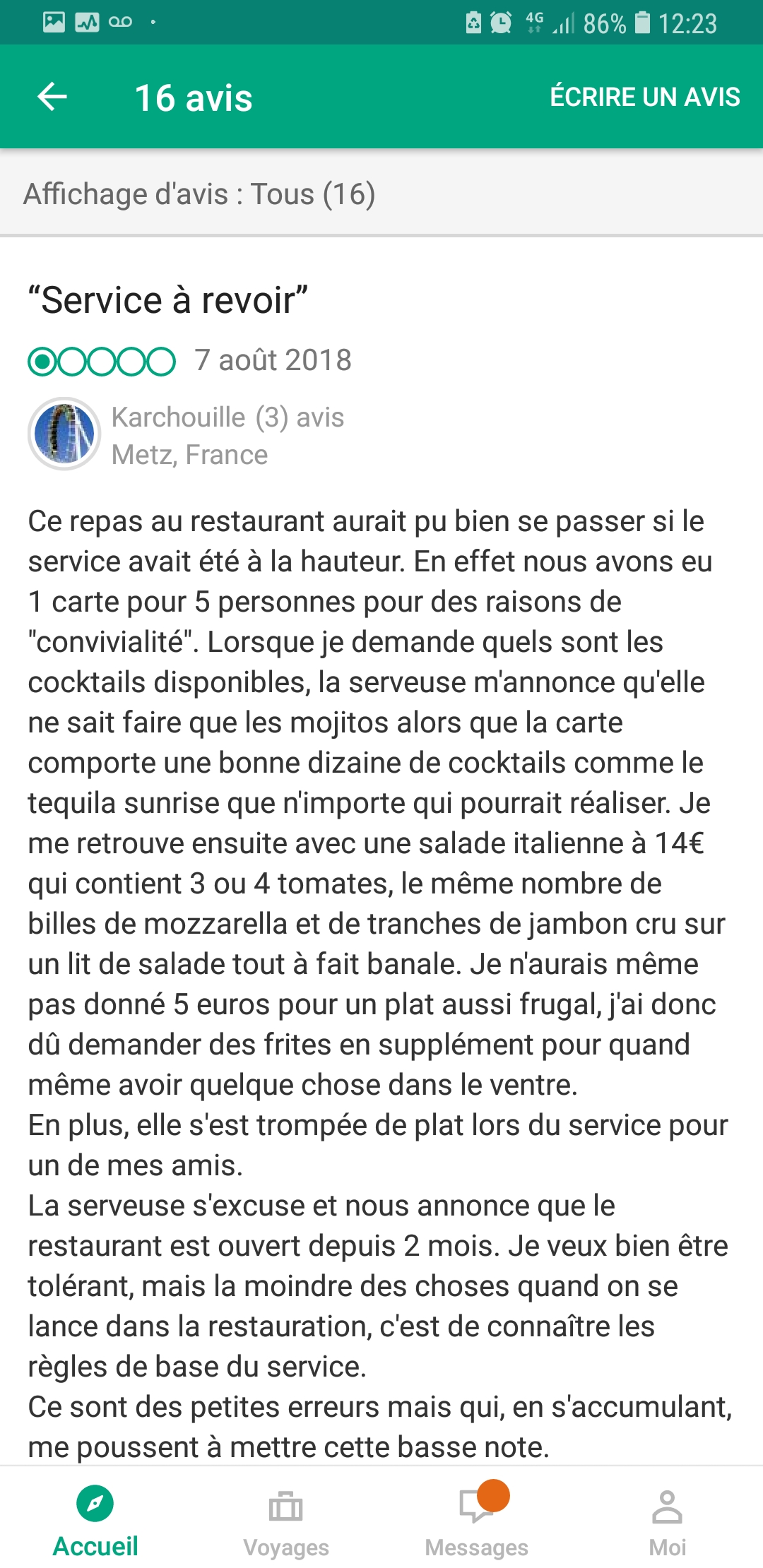Go back using the arrow icon
Image resolution: width=763 pixels, height=1568 pixels.
click(x=52, y=97)
